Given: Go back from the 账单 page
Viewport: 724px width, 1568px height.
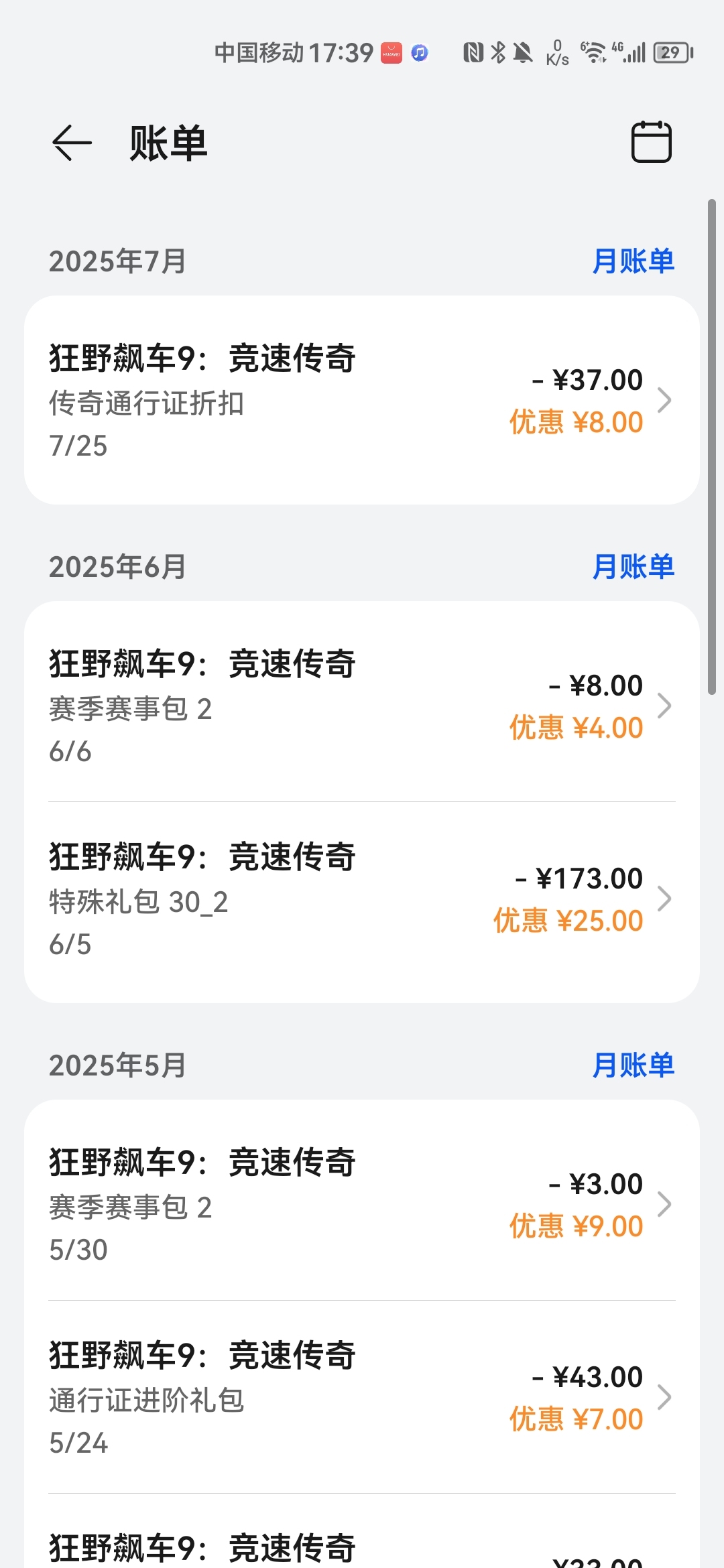Looking at the screenshot, I should pyautogui.click(x=72, y=143).
